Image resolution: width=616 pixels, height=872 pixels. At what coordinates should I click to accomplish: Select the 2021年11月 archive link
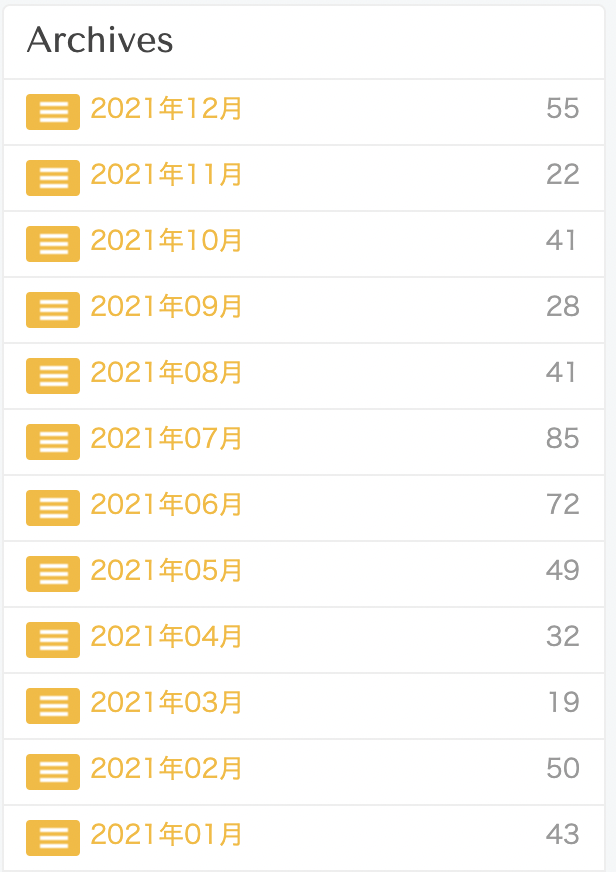166,175
